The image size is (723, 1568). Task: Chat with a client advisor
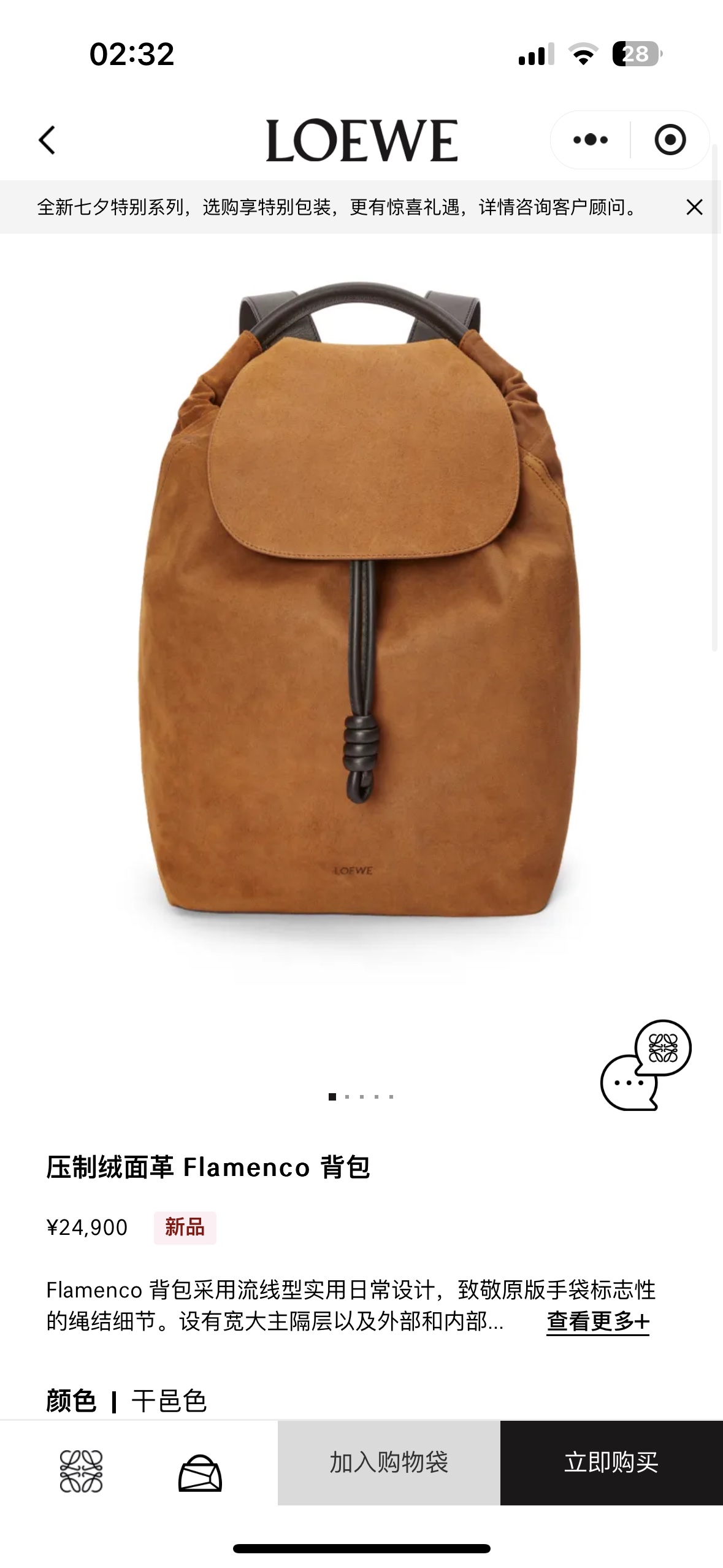(645, 1066)
